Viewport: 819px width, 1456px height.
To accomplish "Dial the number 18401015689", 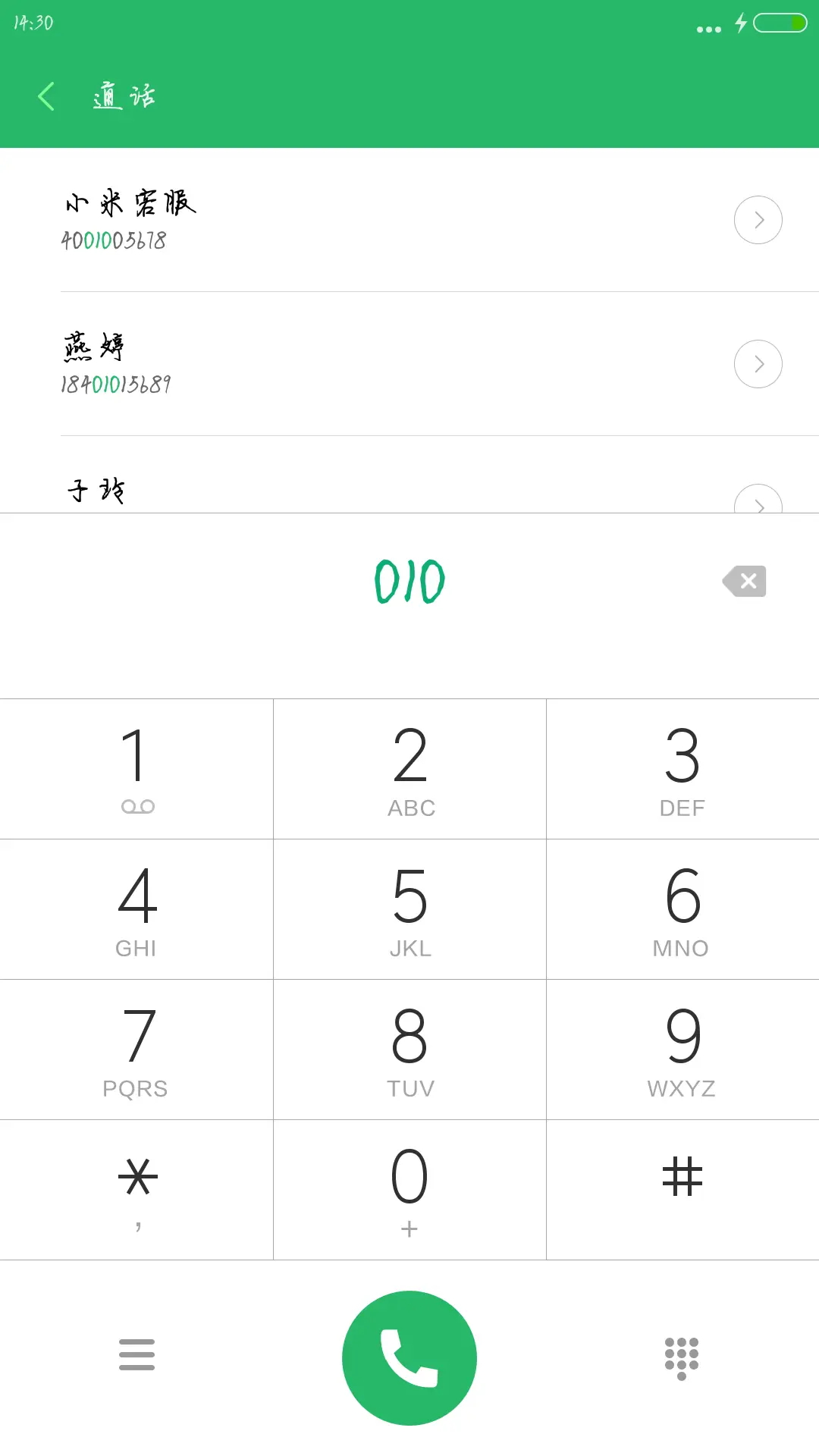I will click(x=114, y=385).
